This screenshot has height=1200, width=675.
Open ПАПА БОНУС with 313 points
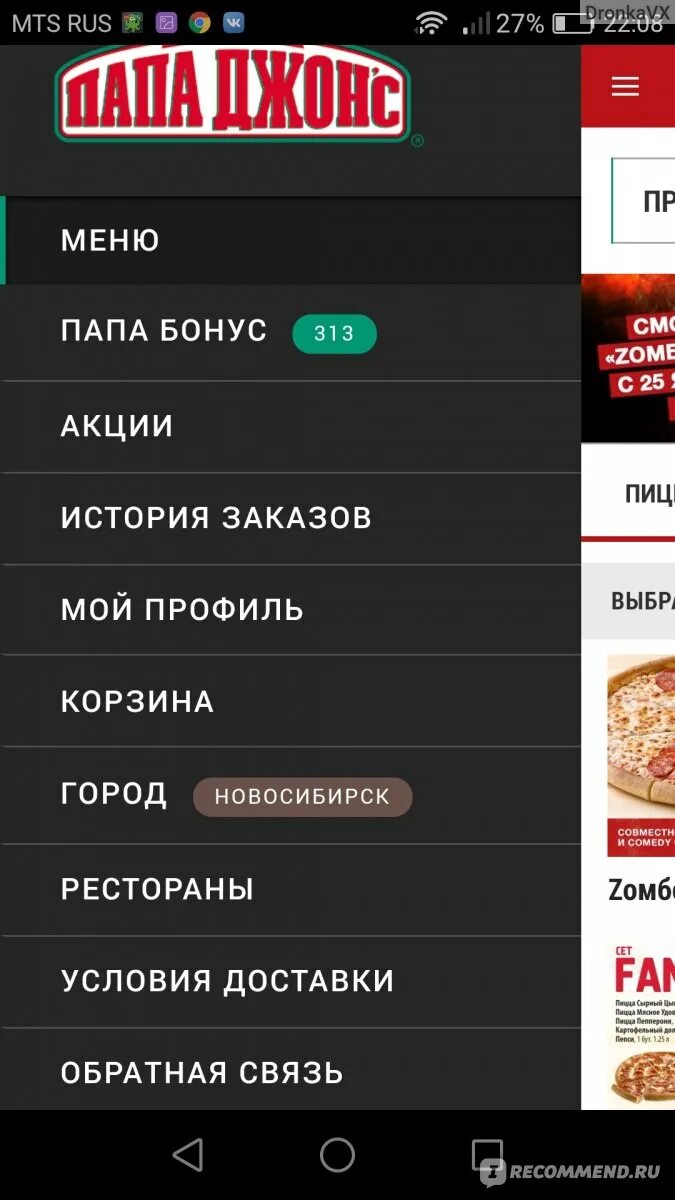[x=290, y=333]
